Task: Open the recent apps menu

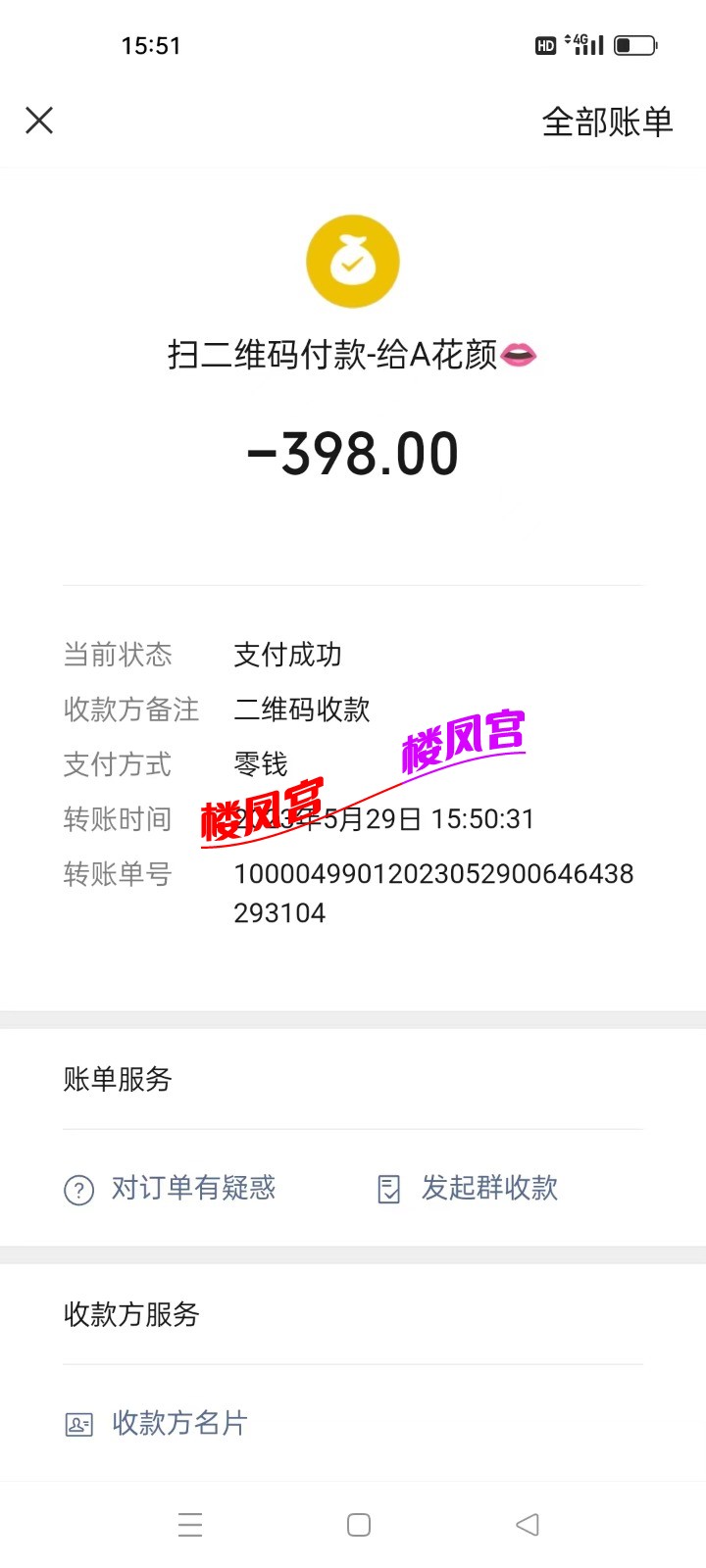Action: (190, 1524)
